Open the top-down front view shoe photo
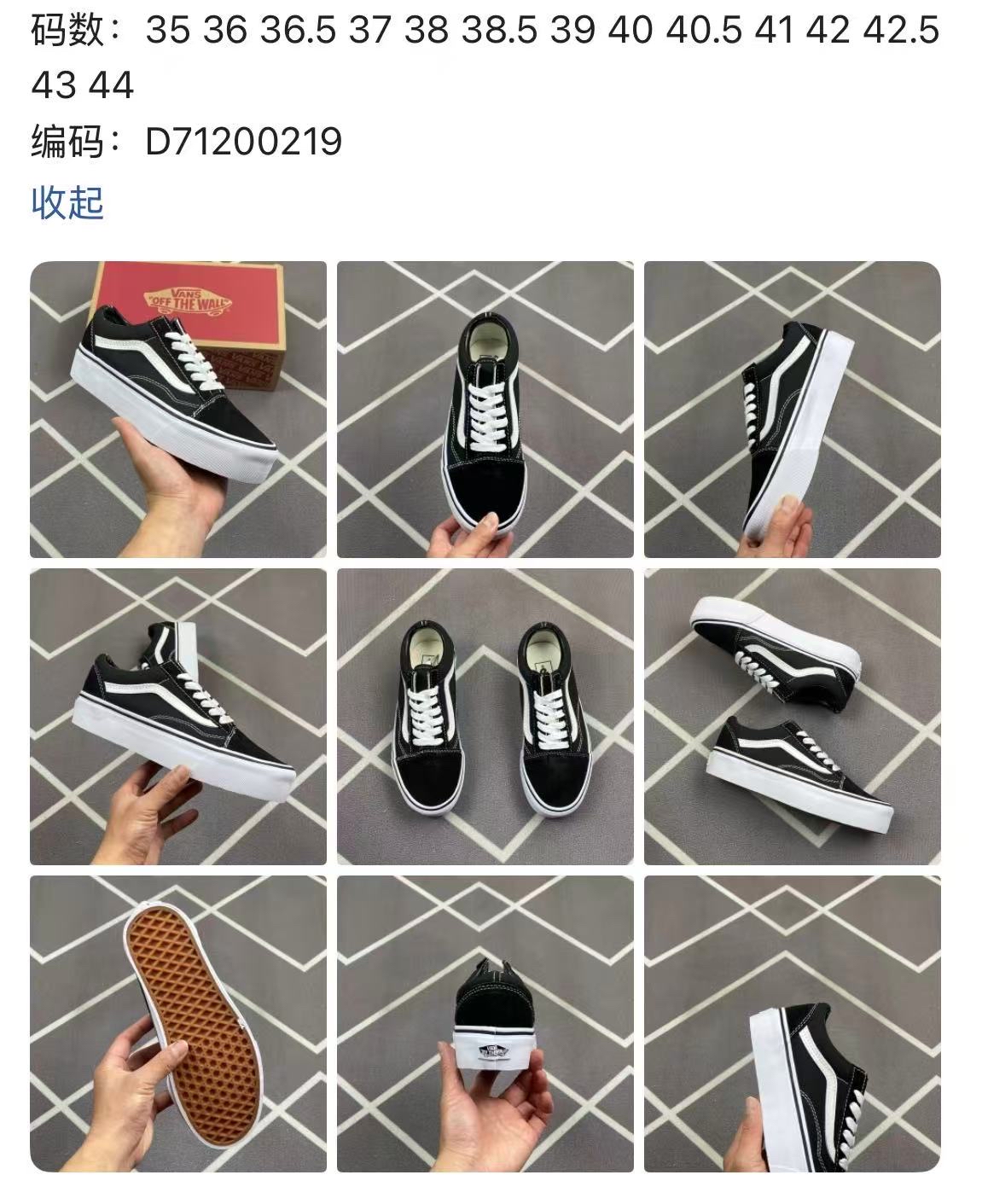982x1204 pixels. pyautogui.click(x=491, y=405)
